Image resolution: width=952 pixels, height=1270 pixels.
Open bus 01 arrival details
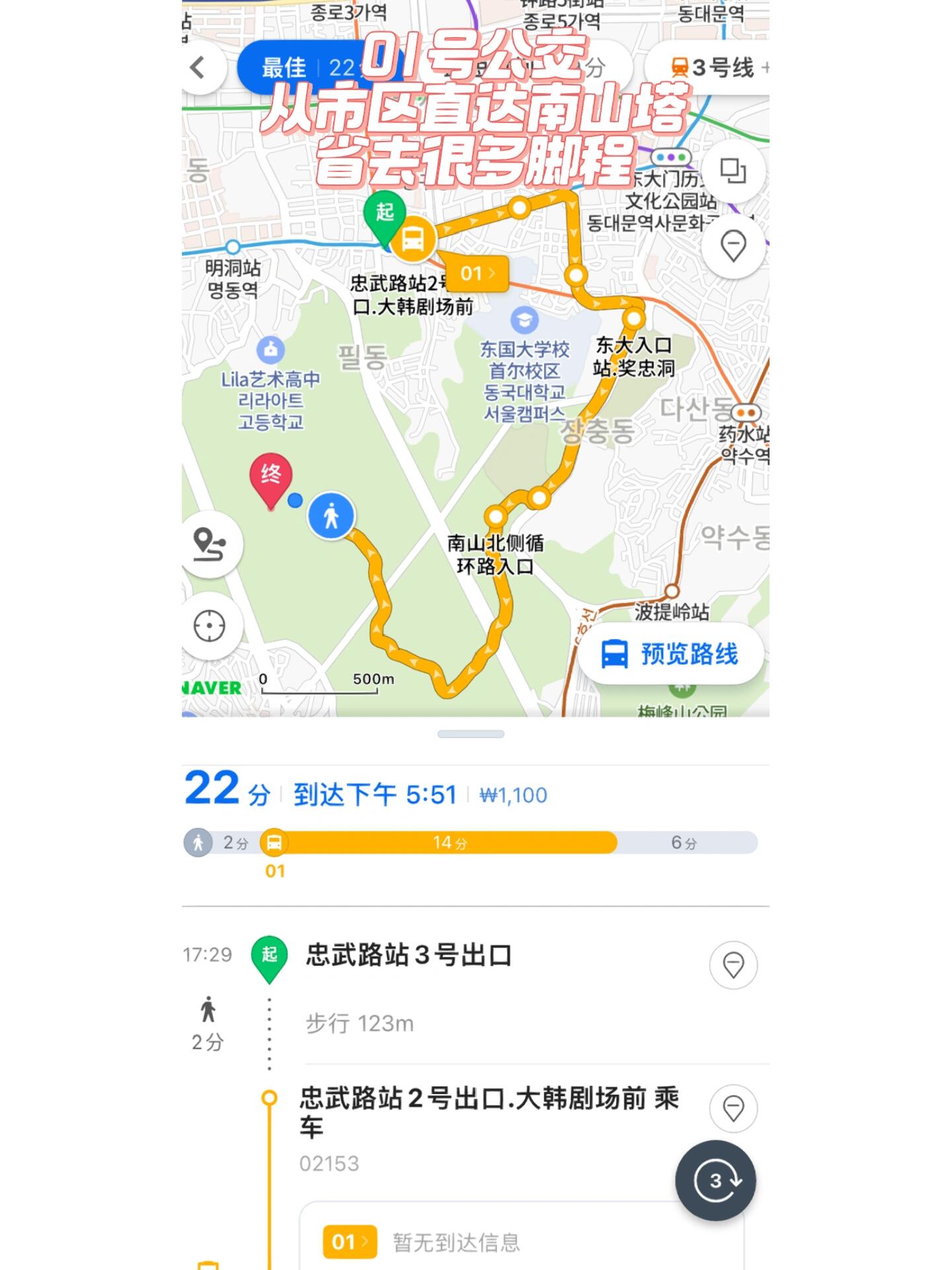(x=350, y=1242)
